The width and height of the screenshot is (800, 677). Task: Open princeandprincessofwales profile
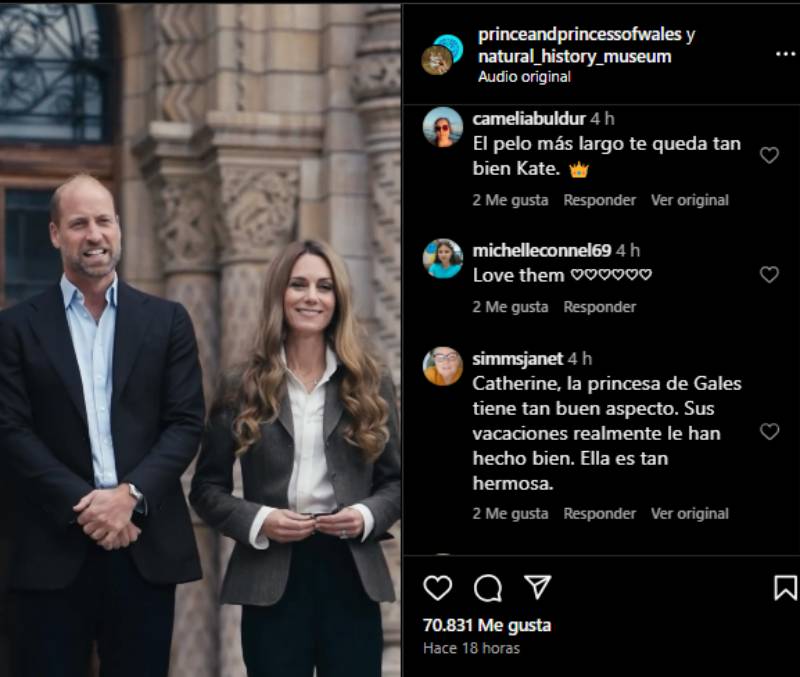pyautogui.click(x=580, y=35)
